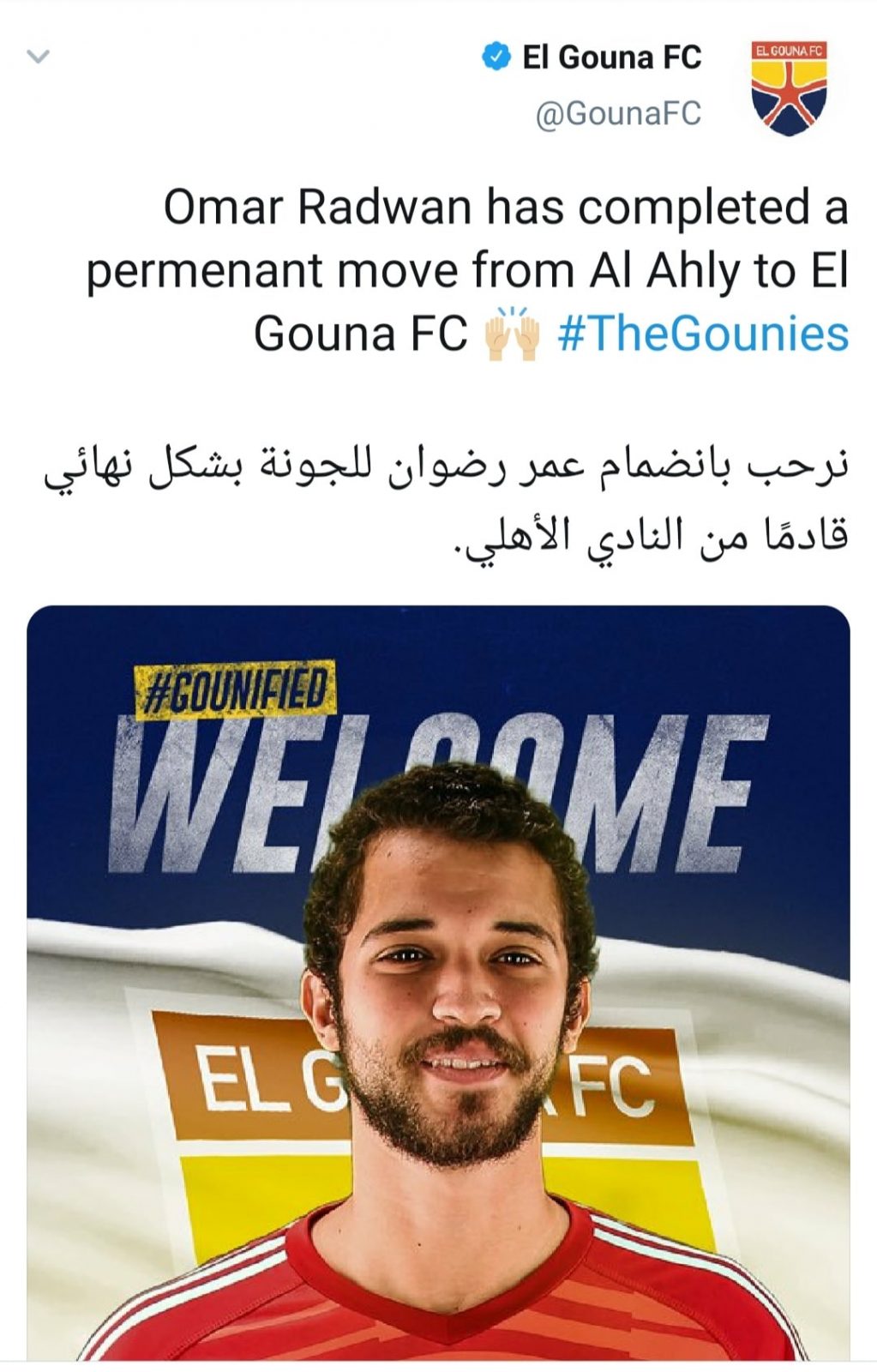Open El Gouna FC profile avatar

(789, 87)
